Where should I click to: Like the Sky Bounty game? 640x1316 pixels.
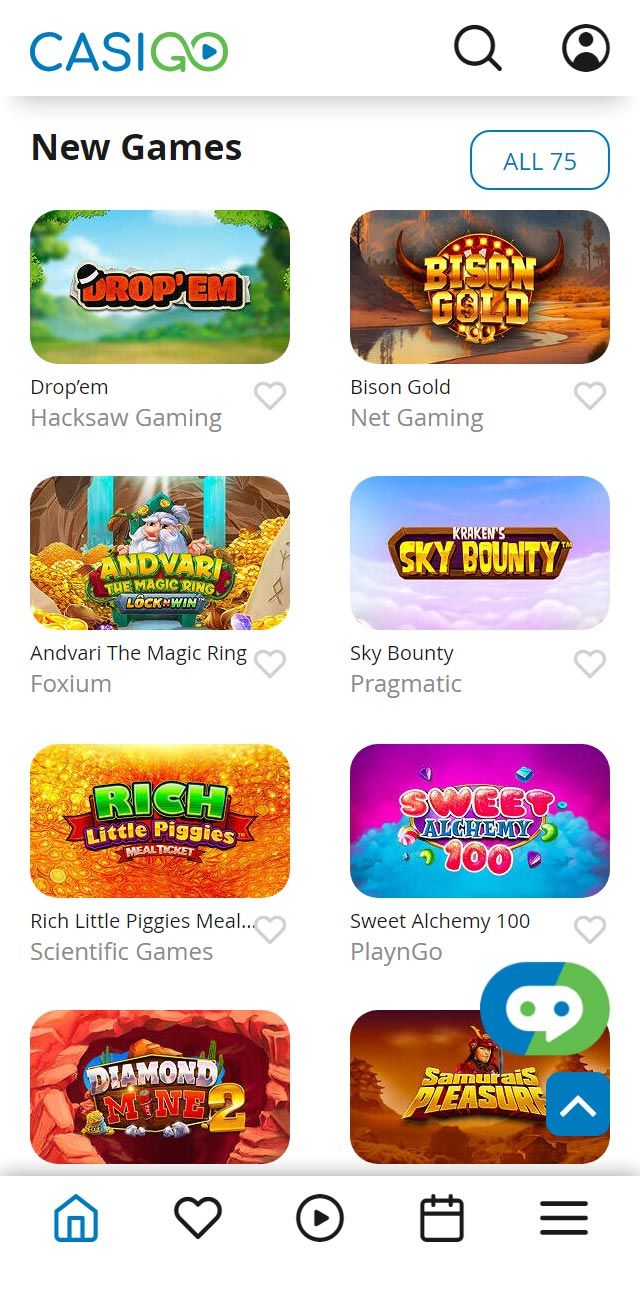coord(590,663)
